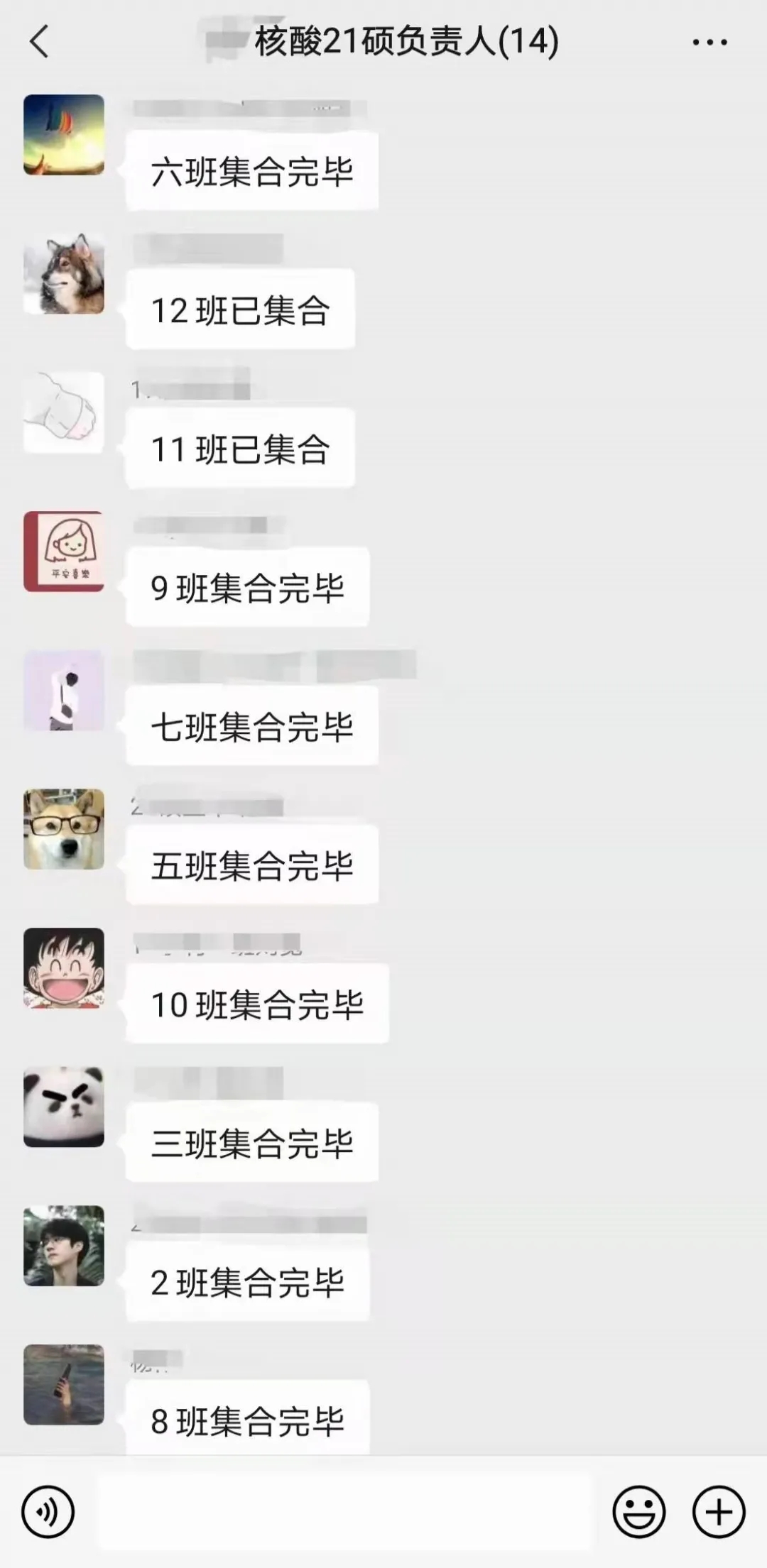Image resolution: width=767 pixels, height=1568 pixels.
Task: View the wolf avatar profile by 12 班已集合
Action: pyautogui.click(x=64, y=274)
